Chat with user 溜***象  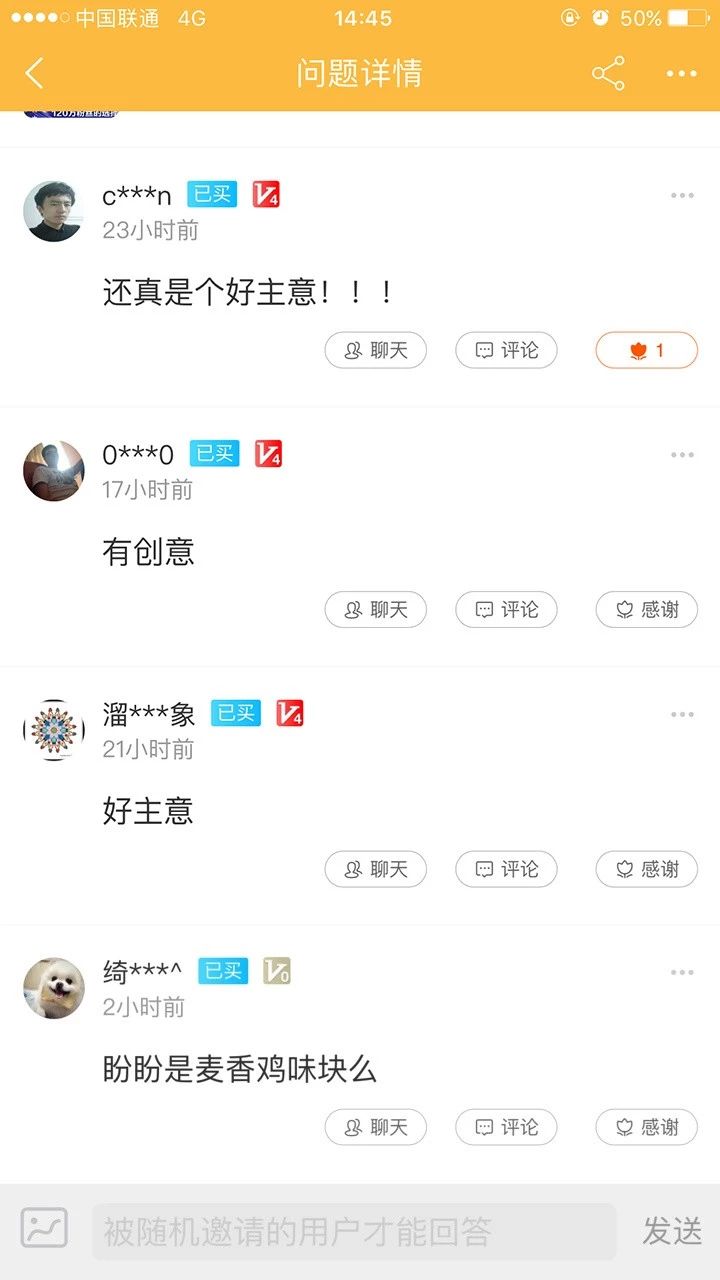click(x=375, y=869)
